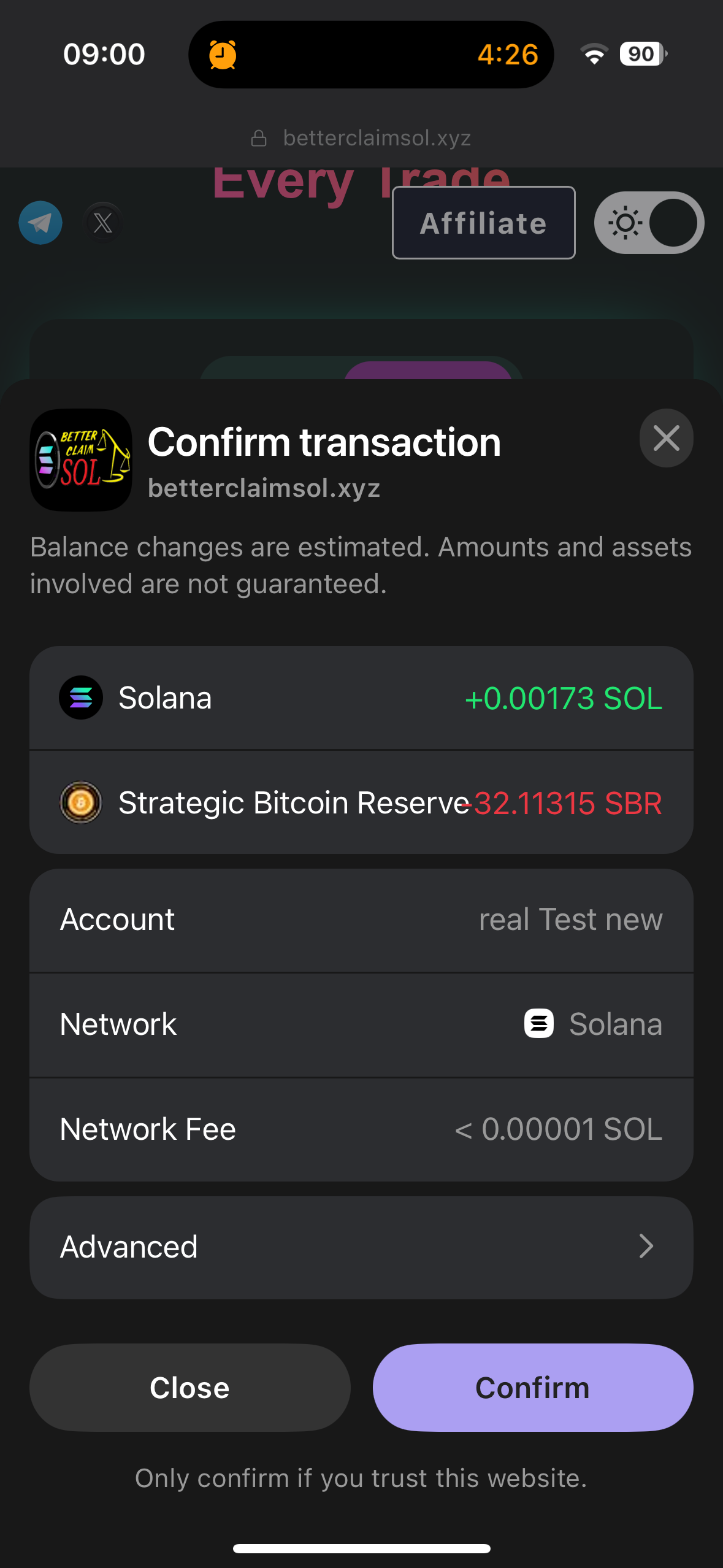The height and width of the screenshot is (1568, 723).
Task: Tap the Wi-Fi indicator in the status bar
Action: (x=594, y=54)
